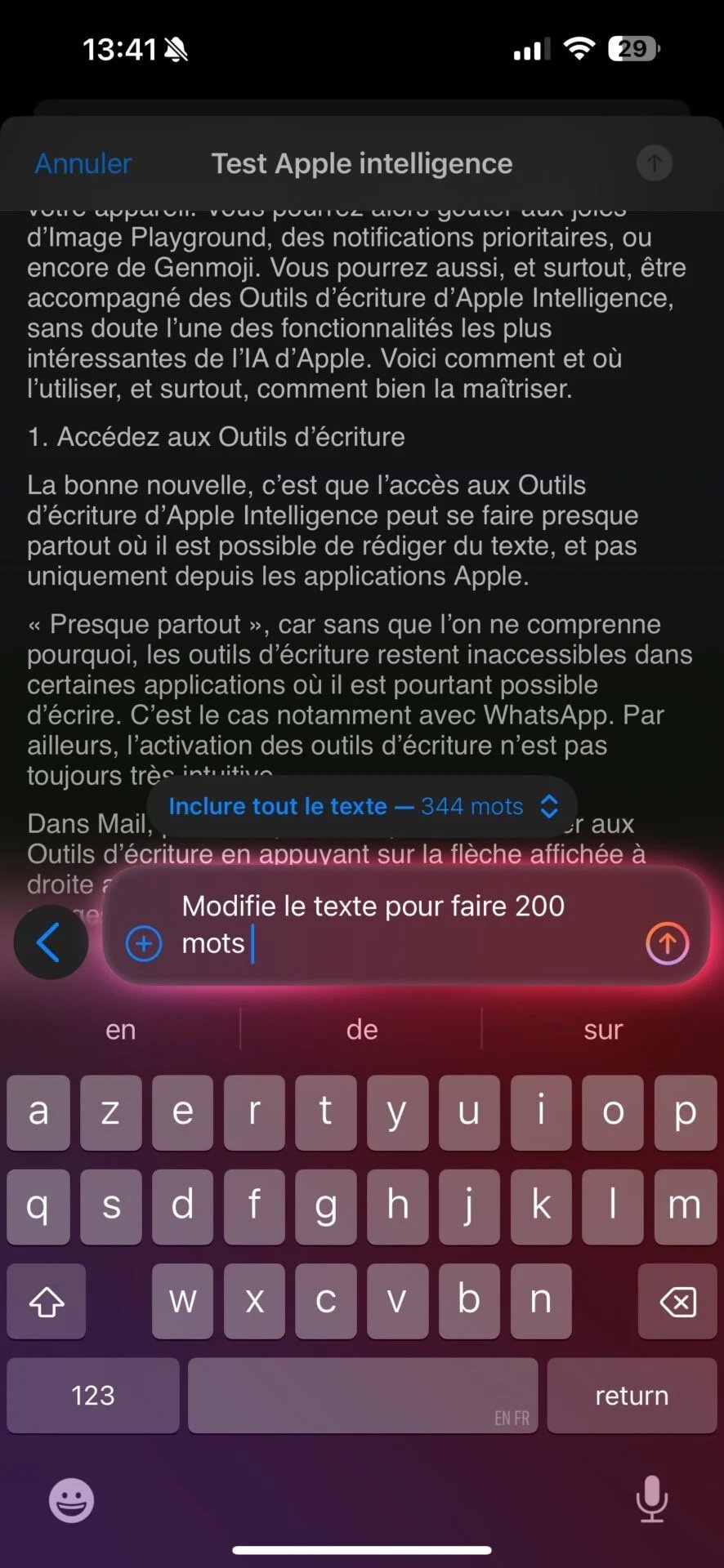Send the prompt with the orange arrow
The image size is (724, 1568).
point(667,943)
